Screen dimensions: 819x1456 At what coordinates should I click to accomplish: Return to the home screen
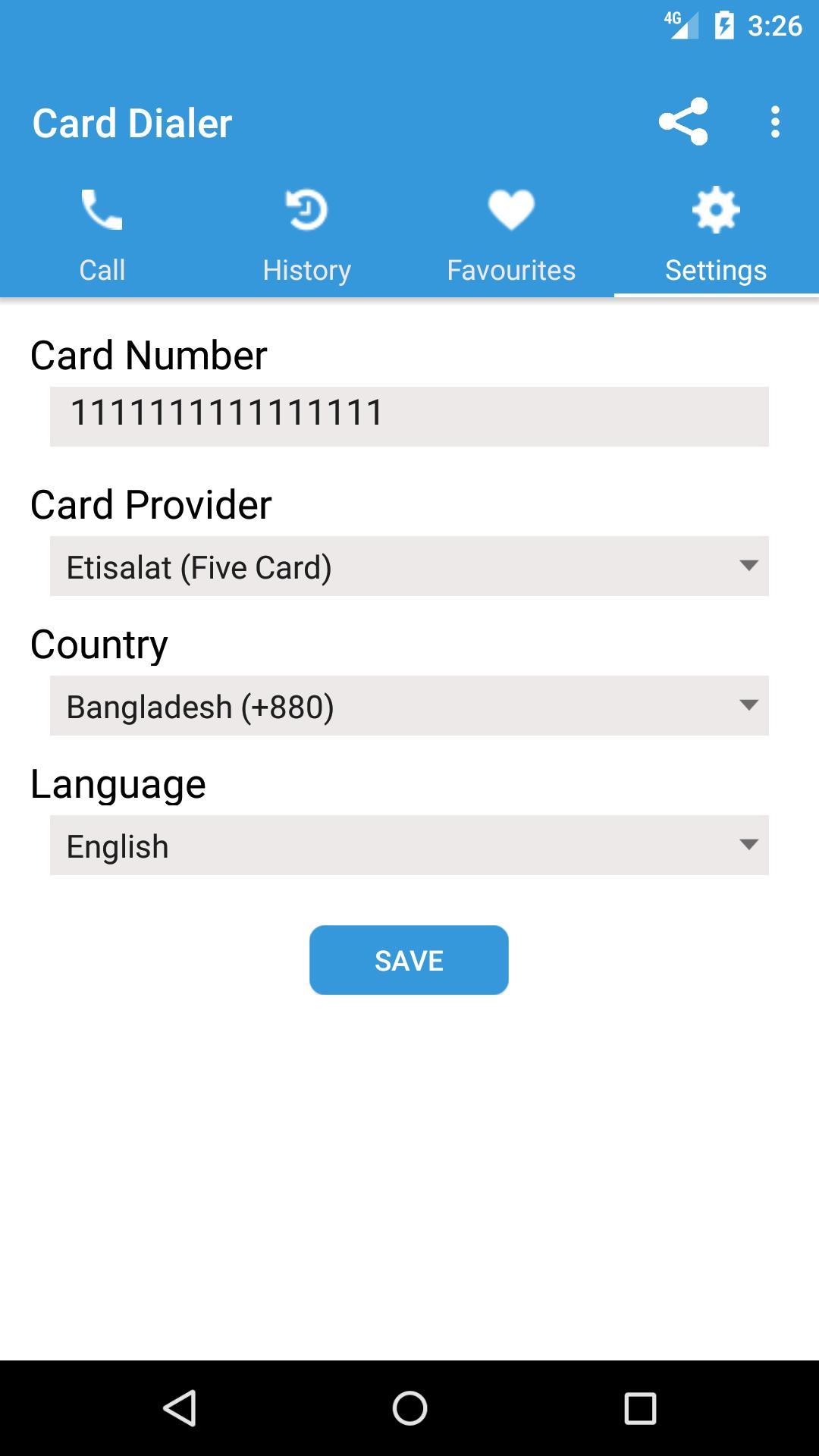409,1408
